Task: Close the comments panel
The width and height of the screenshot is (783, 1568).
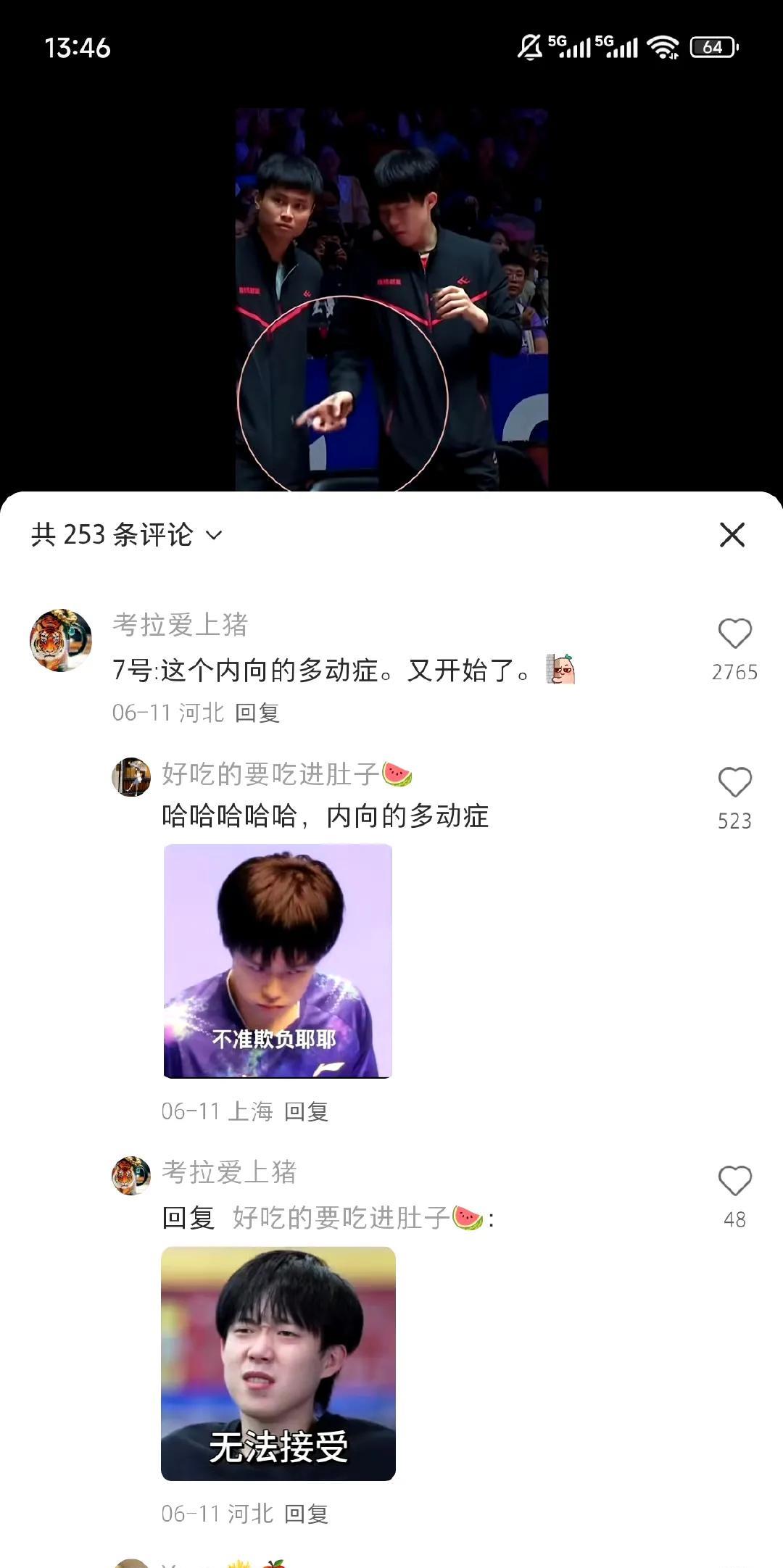Action: pos(732,535)
